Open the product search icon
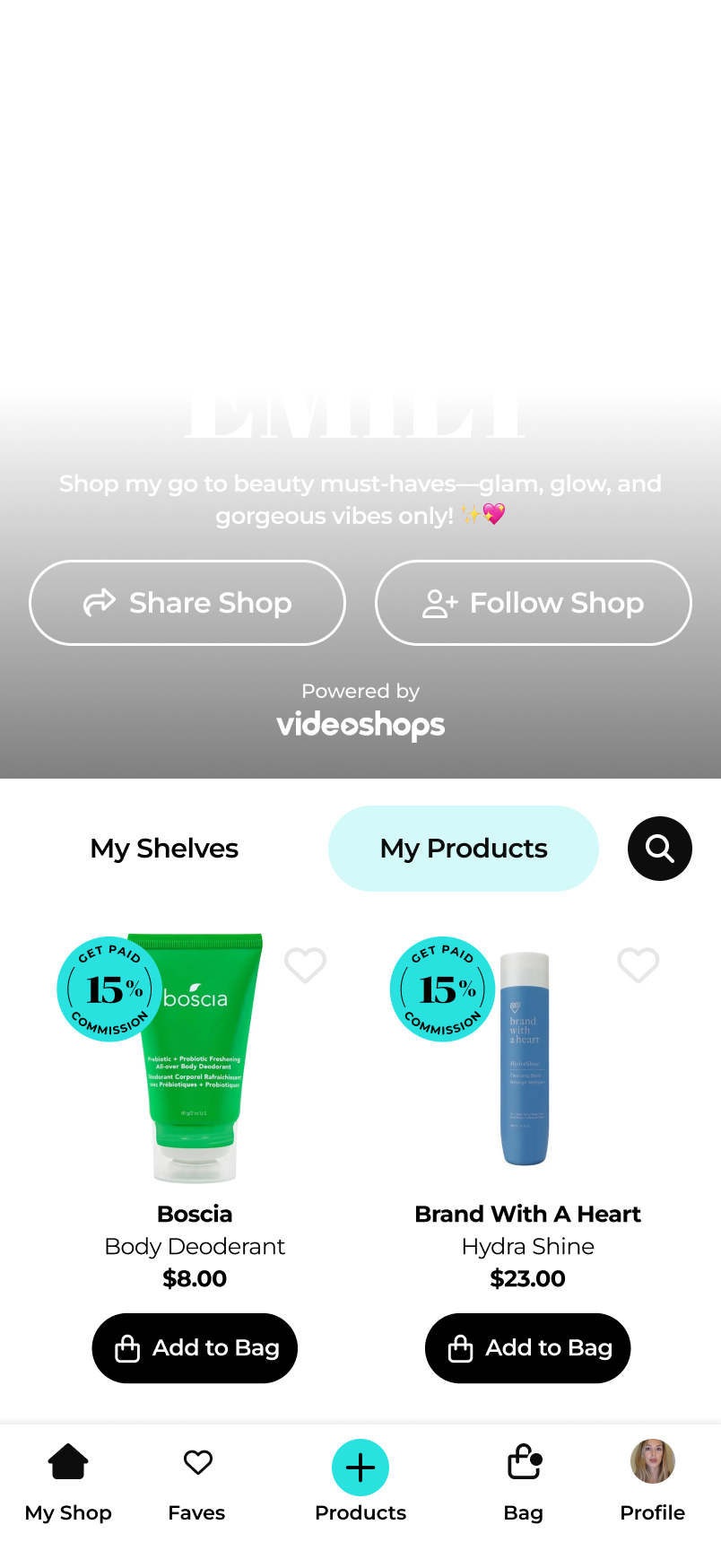 click(x=660, y=849)
